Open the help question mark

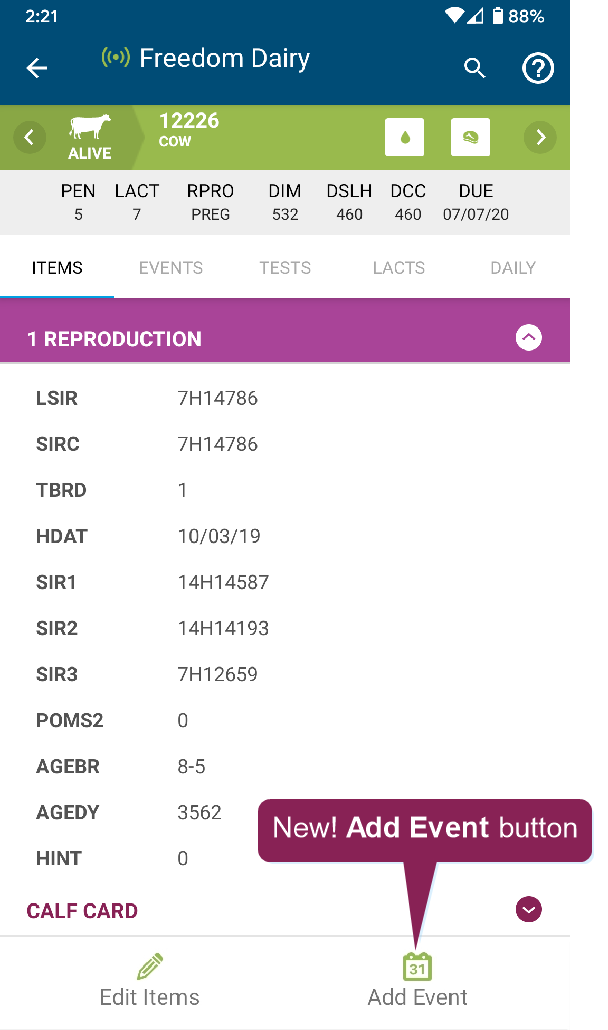(538, 68)
